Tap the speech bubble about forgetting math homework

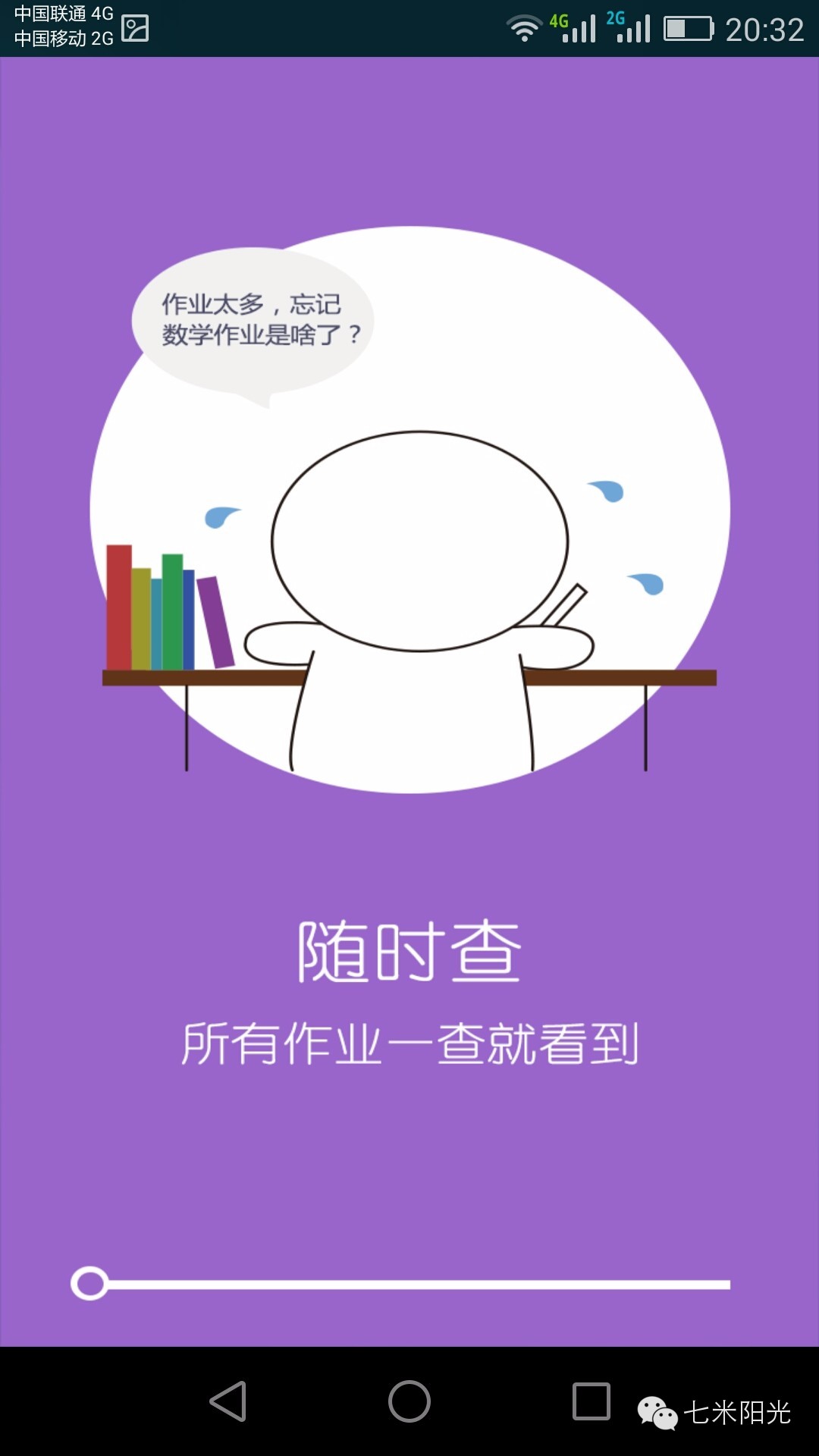pos(258,318)
